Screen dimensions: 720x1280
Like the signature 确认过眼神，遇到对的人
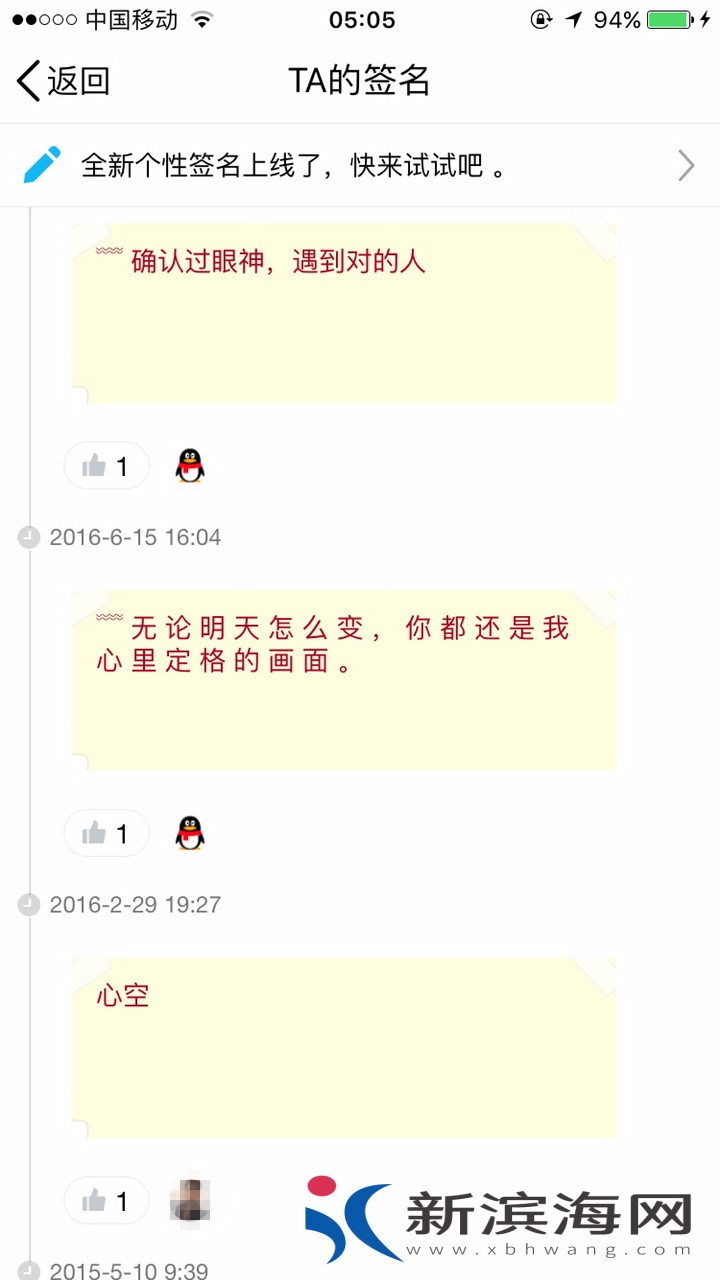pos(106,466)
